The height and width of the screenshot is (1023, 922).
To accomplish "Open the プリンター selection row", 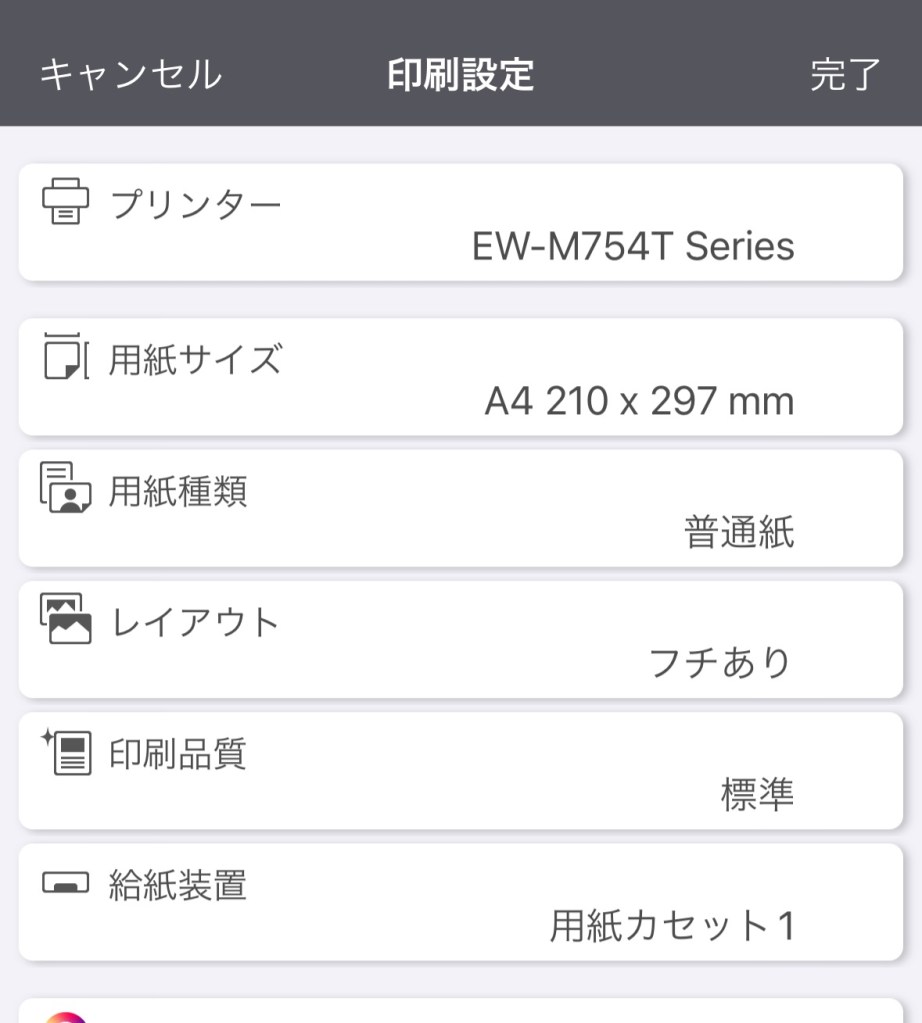I will pyautogui.click(x=460, y=223).
